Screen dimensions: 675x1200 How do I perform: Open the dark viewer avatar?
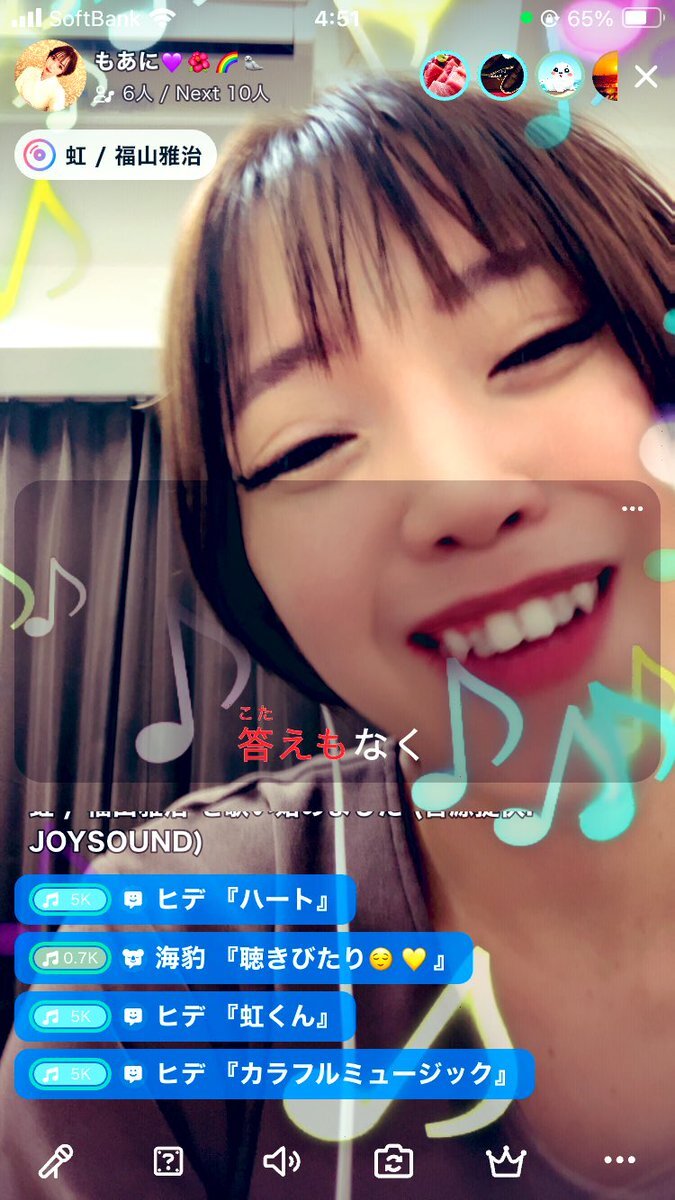pyautogui.click(x=502, y=75)
